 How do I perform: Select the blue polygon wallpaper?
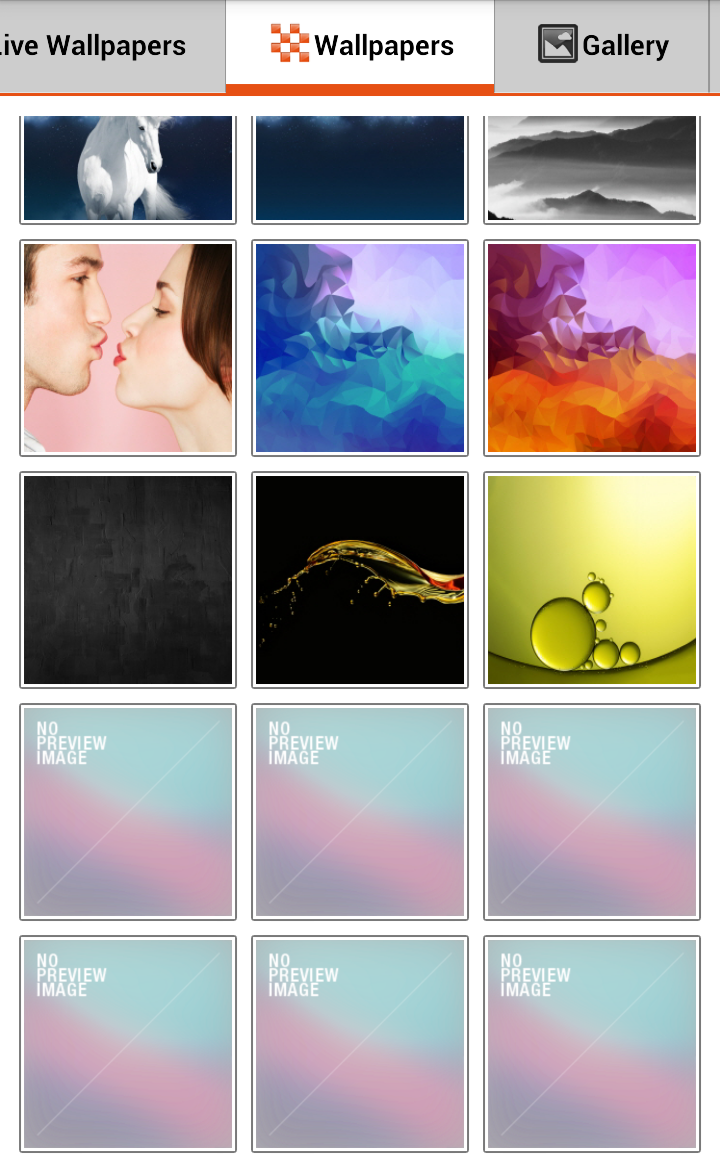(x=360, y=348)
